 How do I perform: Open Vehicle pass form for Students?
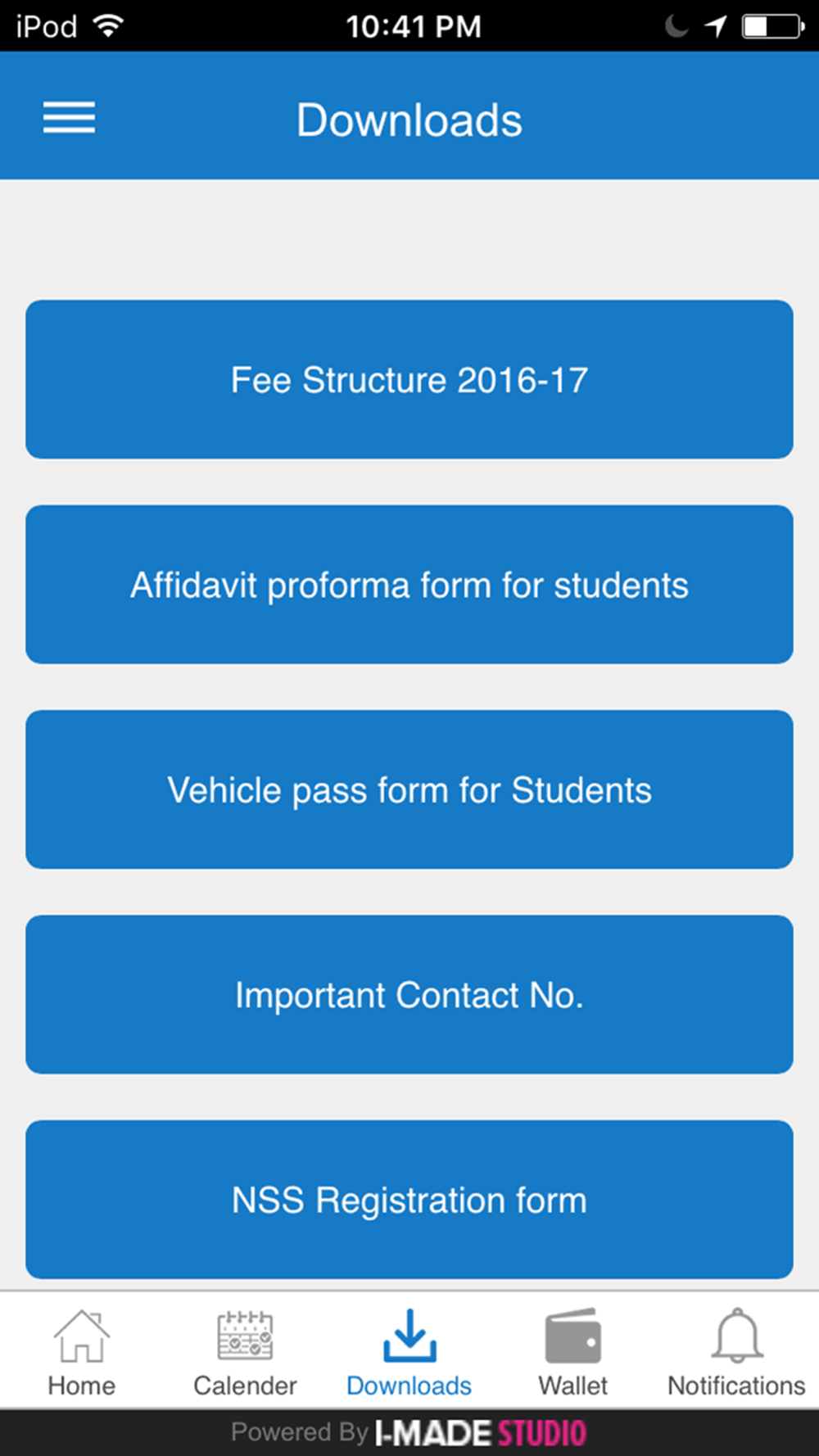[409, 789]
